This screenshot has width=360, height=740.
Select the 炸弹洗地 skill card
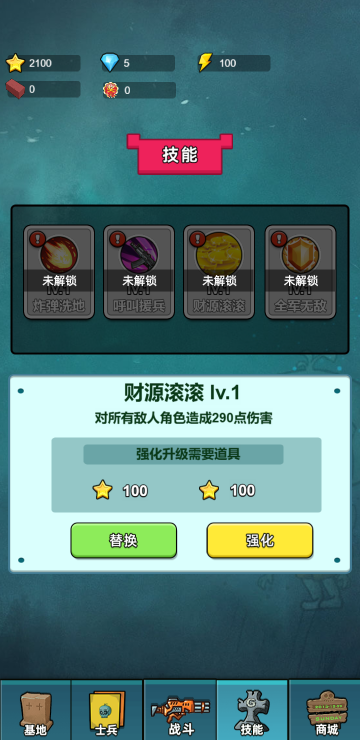pyautogui.click(x=59, y=272)
